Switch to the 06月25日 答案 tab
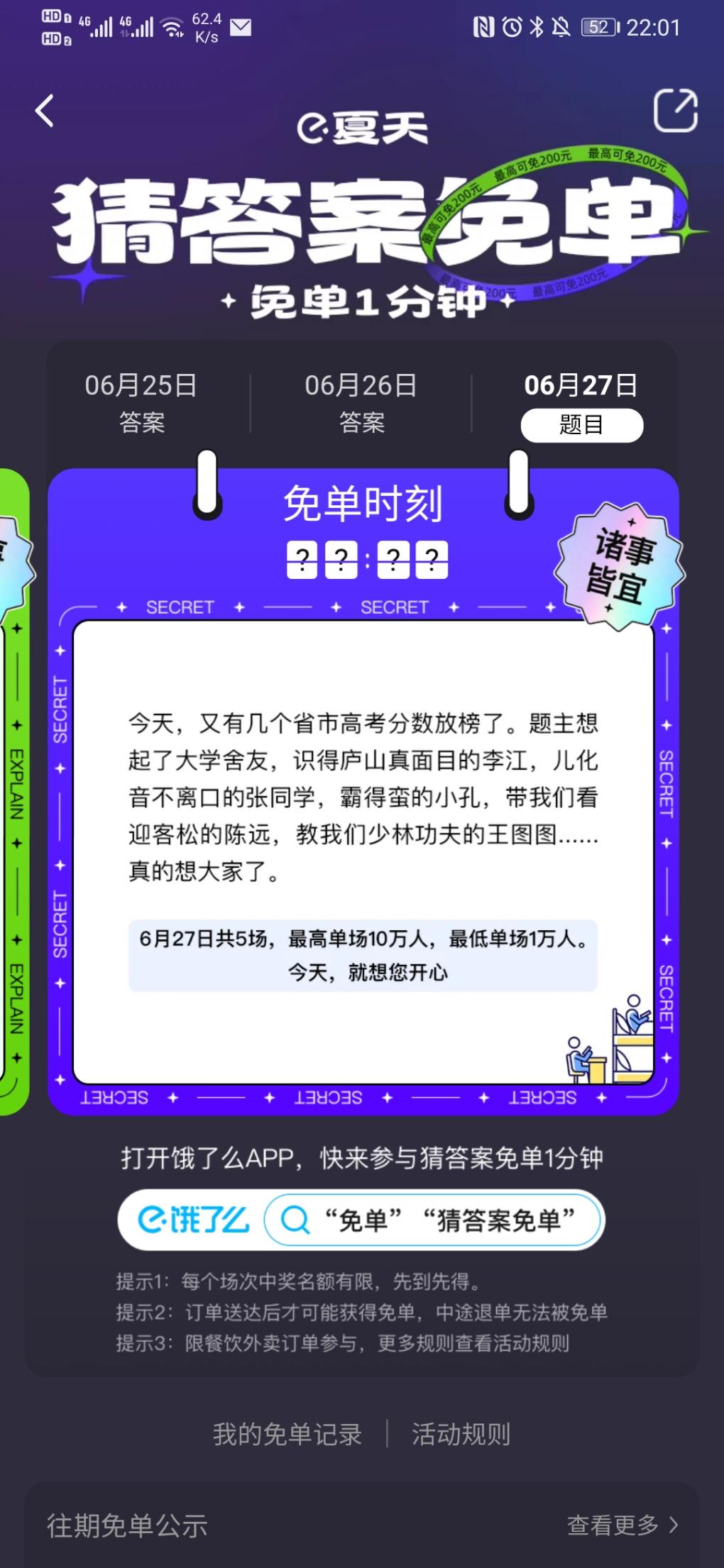 tap(141, 402)
